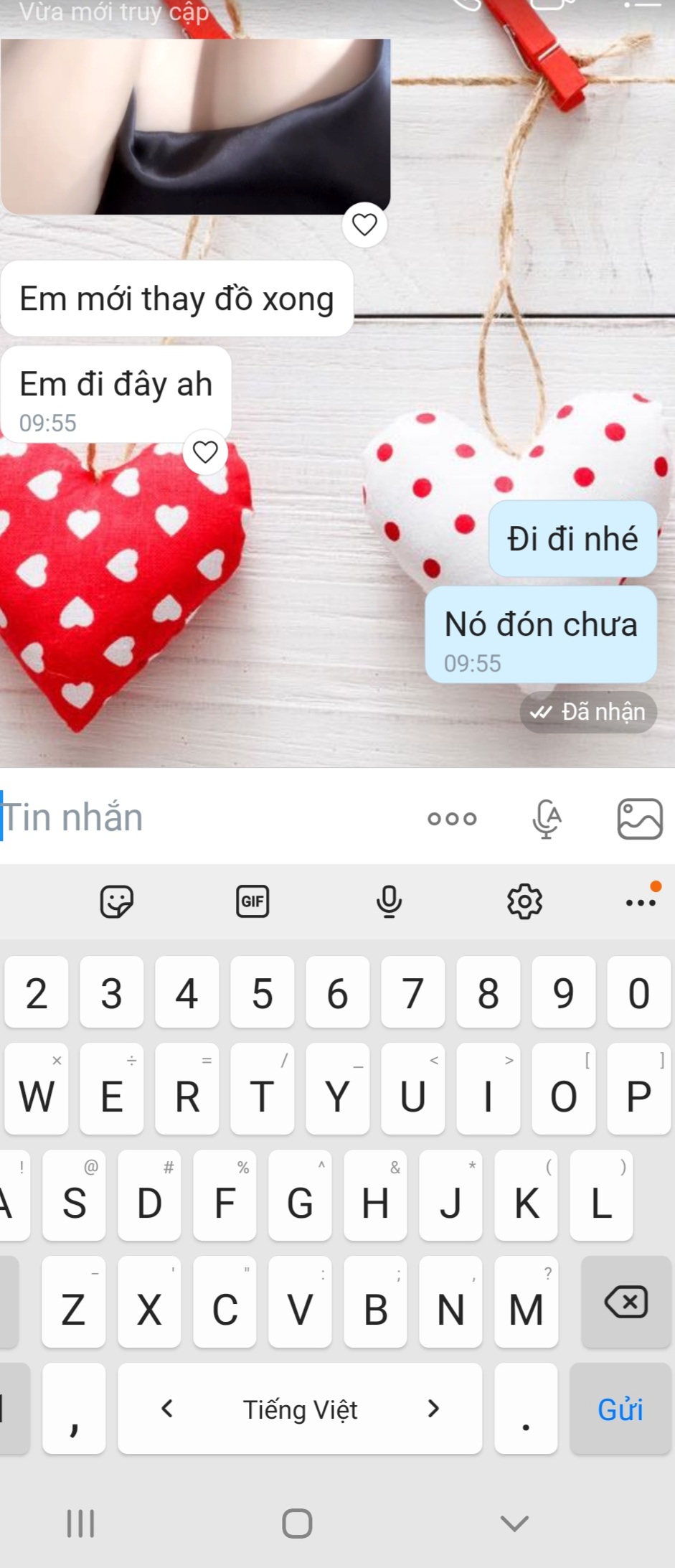The image size is (675, 1568).
Task: Open more chat options (three circles)
Action: [452, 819]
